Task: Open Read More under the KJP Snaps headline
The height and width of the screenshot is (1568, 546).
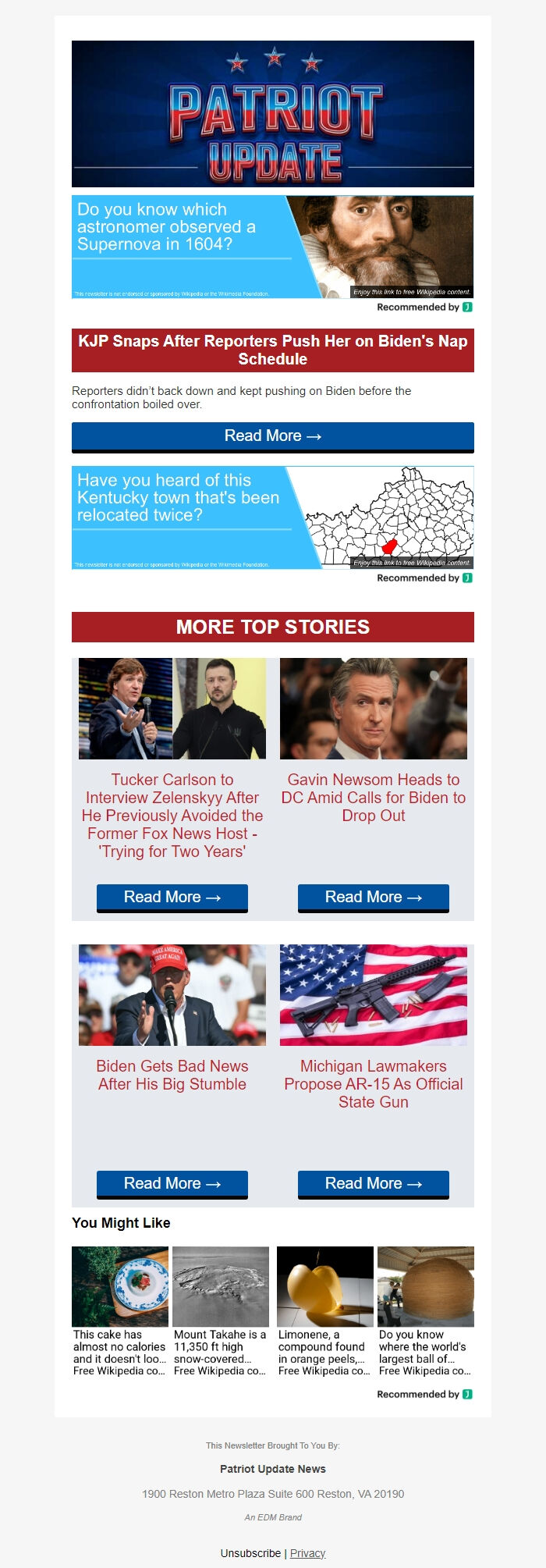Action: tap(272, 436)
